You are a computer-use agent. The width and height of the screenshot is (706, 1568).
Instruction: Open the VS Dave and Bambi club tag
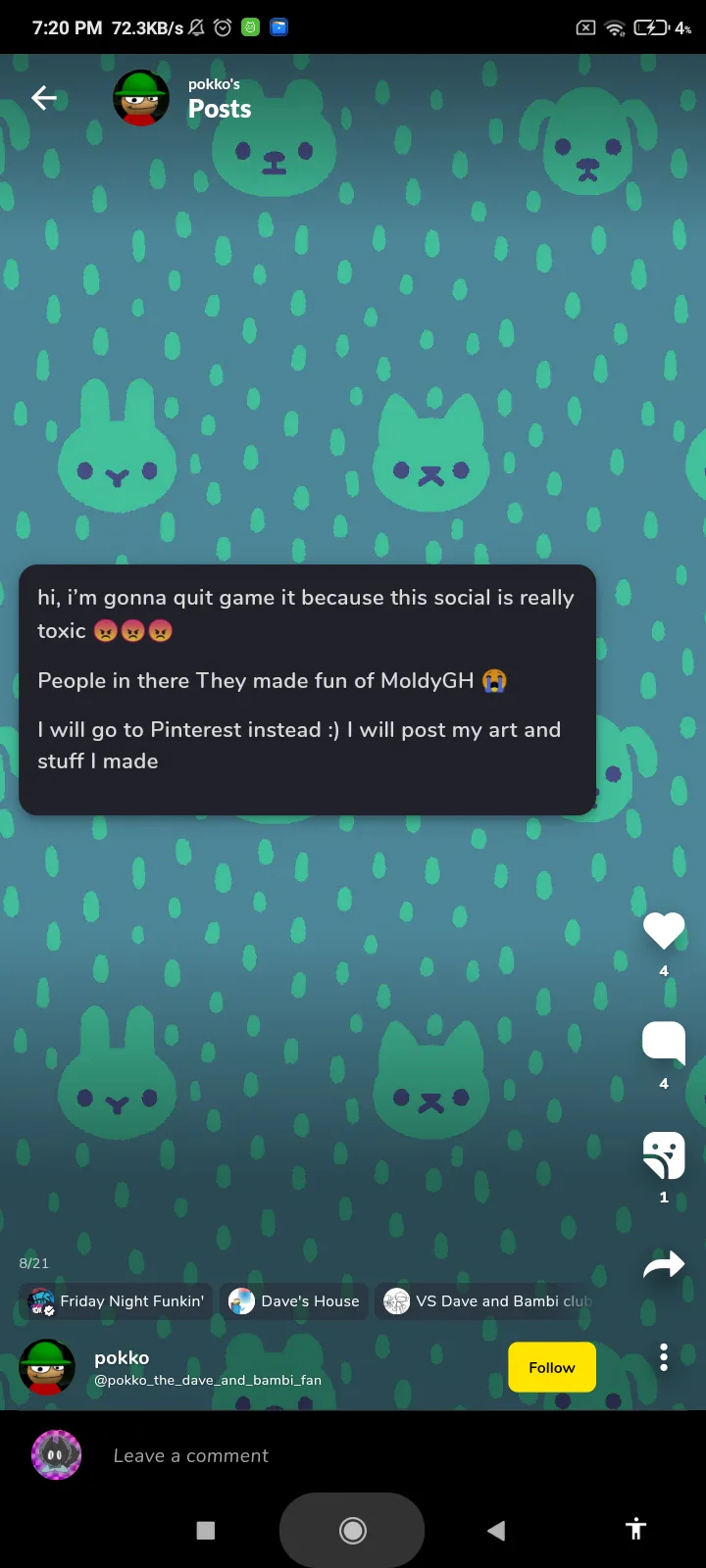[487, 1301]
